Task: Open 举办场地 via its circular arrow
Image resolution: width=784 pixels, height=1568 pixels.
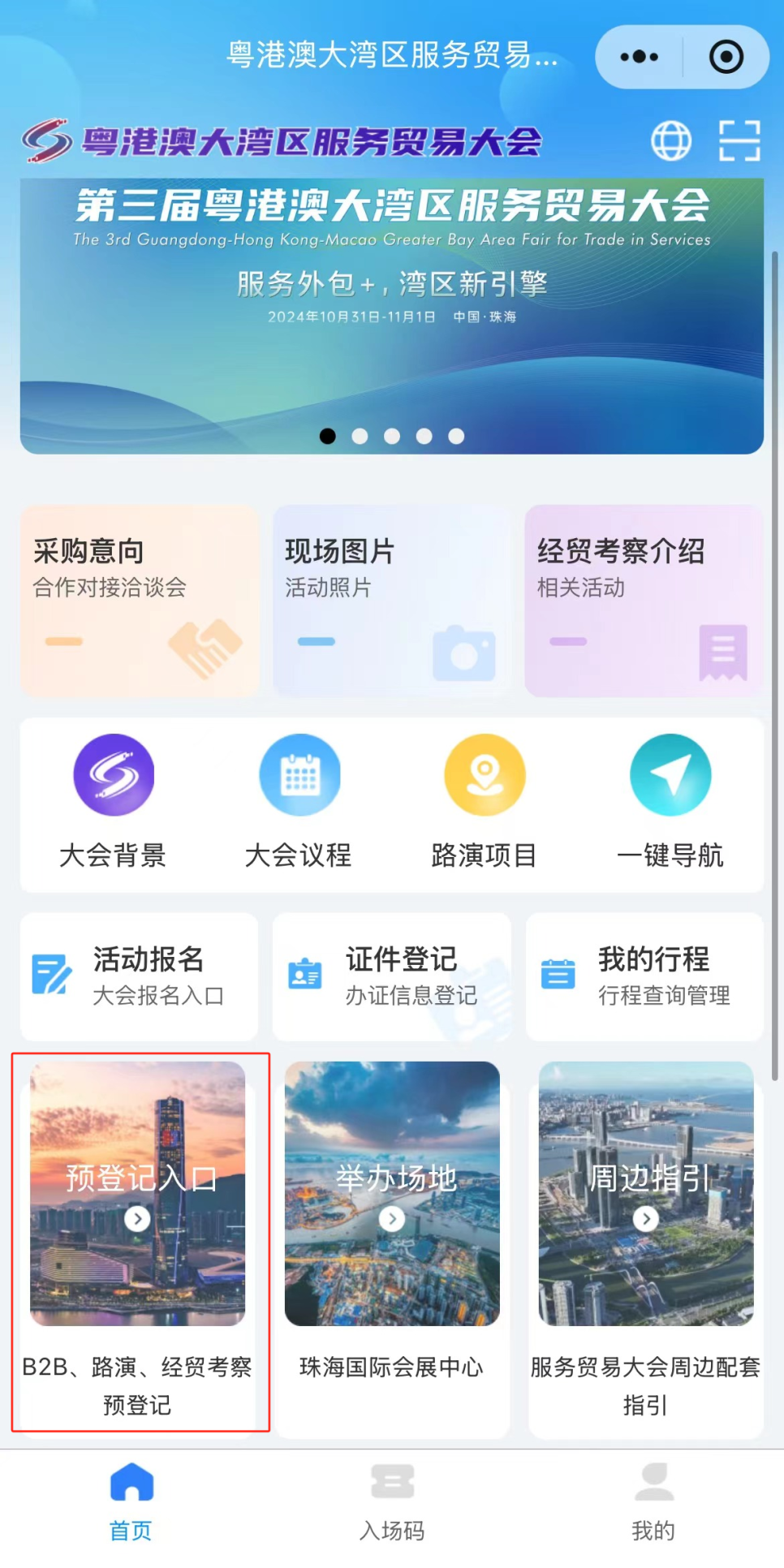Action: click(392, 1219)
